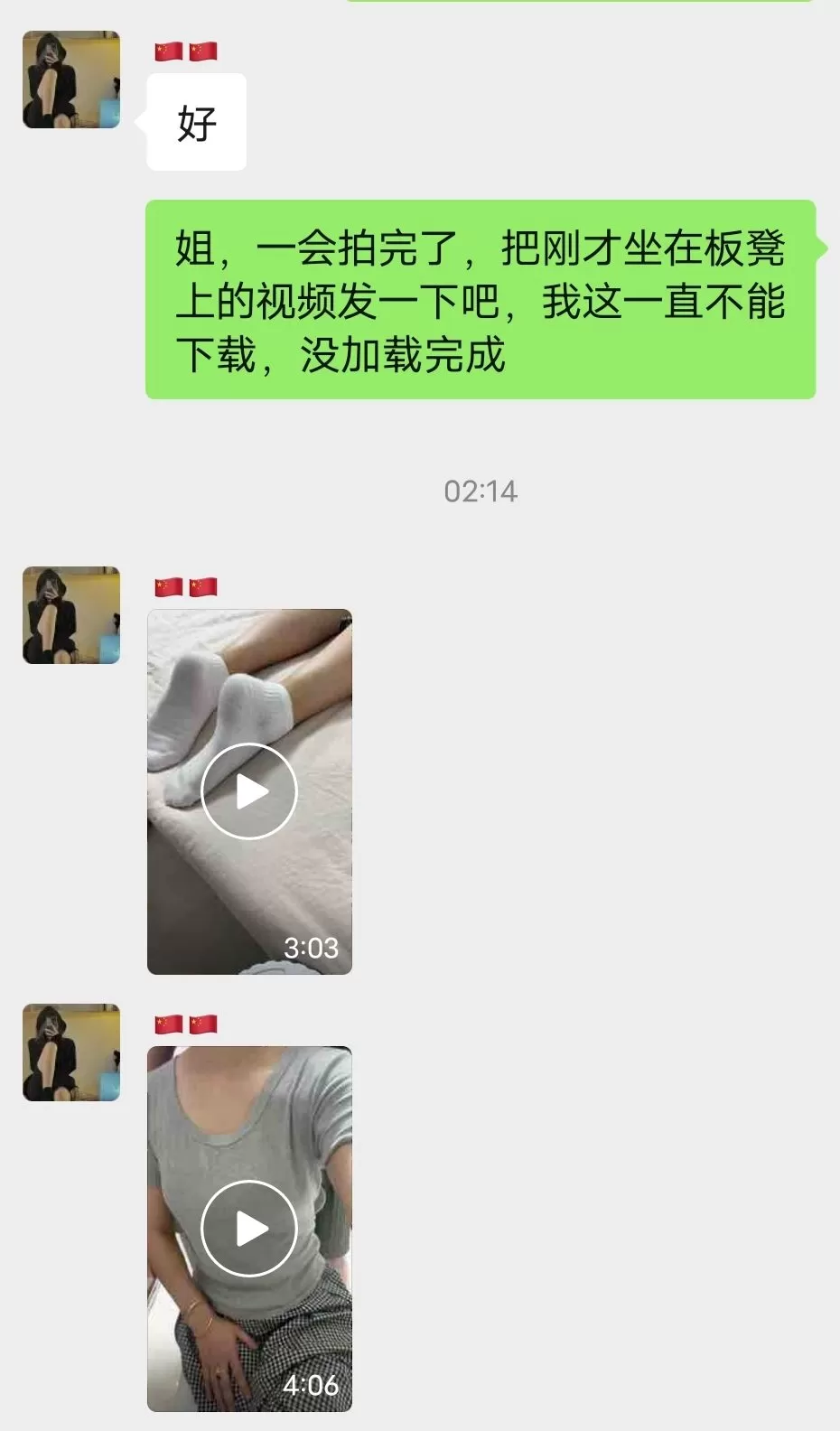This screenshot has width=840, height=1431.
Task: Tap the play icon on the 4:06 video
Action: click(x=249, y=1227)
